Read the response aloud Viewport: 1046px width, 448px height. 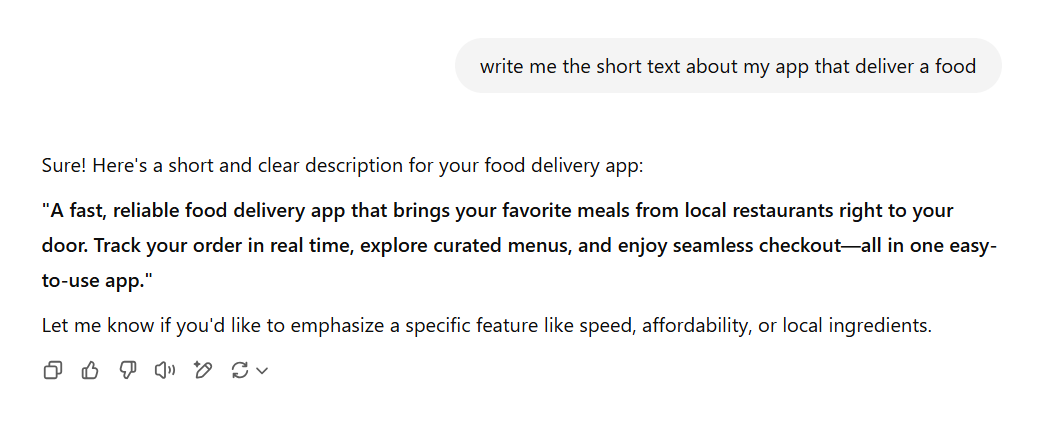point(165,371)
